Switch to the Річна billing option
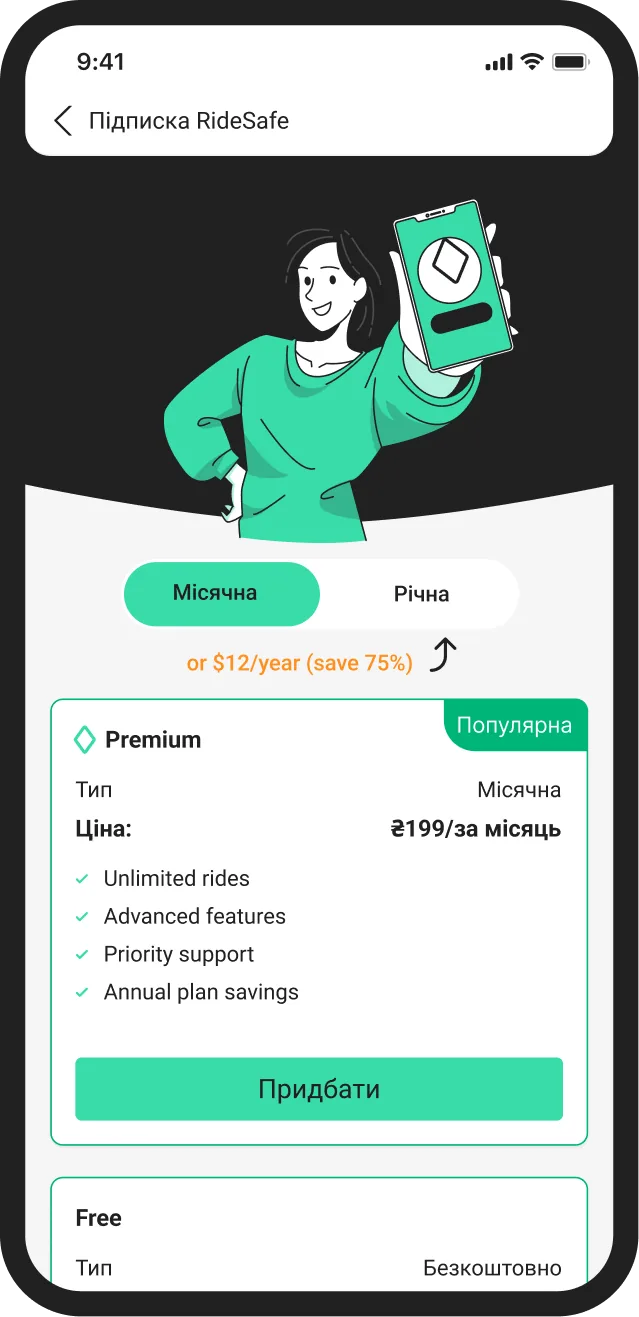The height and width of the screenshot is (1317, 639). point(420,594)
